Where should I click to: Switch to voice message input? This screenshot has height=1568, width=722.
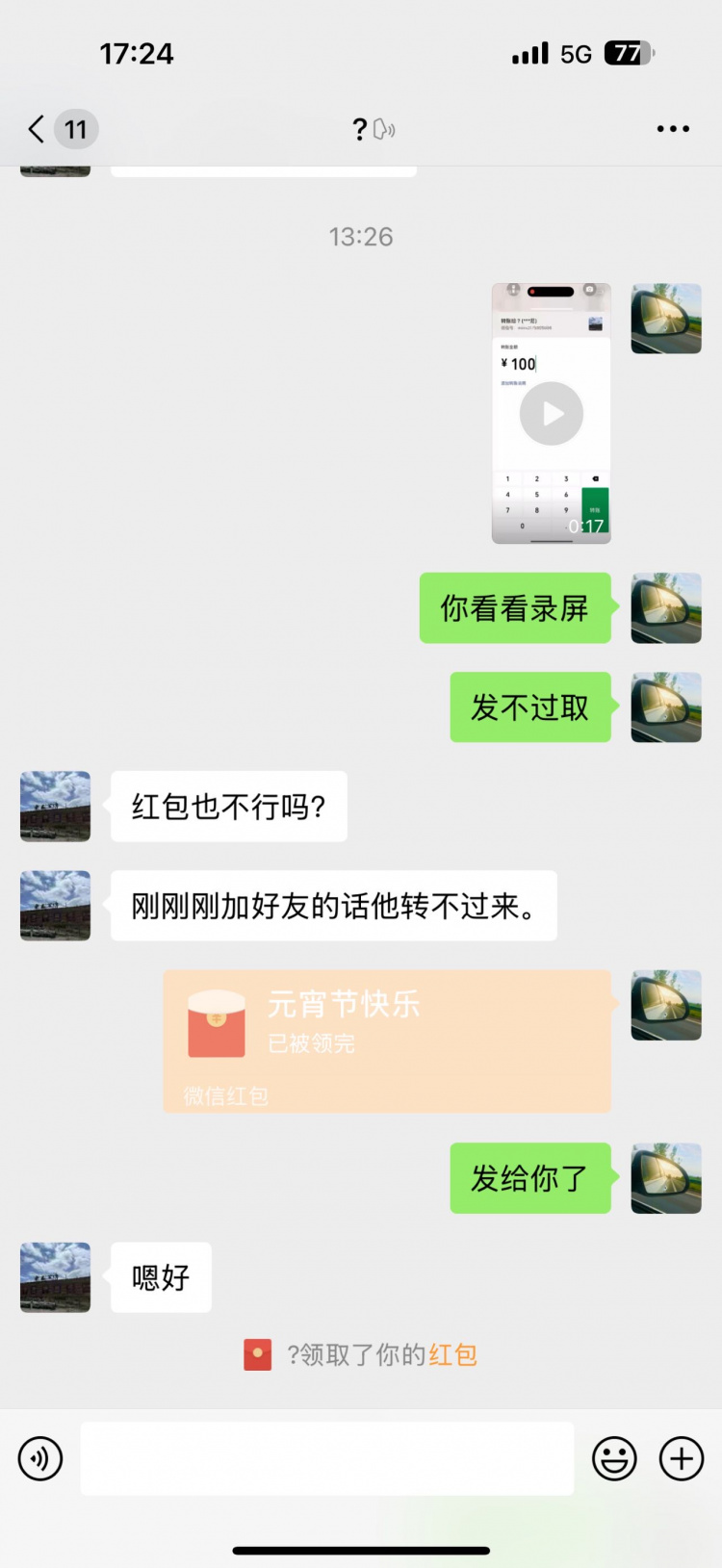(x=40, y=1458)
